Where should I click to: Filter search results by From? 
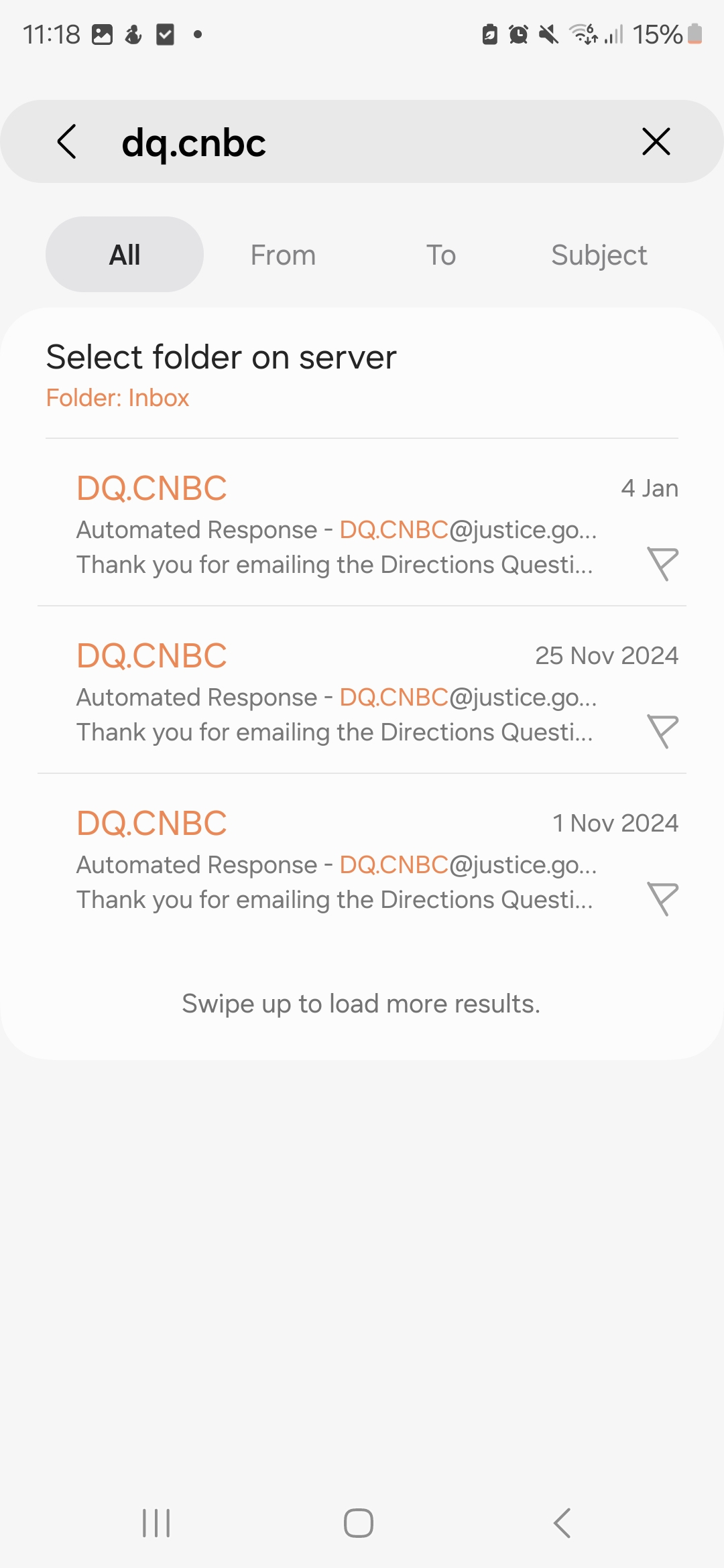pyautogui.click(x=283, y=255)
